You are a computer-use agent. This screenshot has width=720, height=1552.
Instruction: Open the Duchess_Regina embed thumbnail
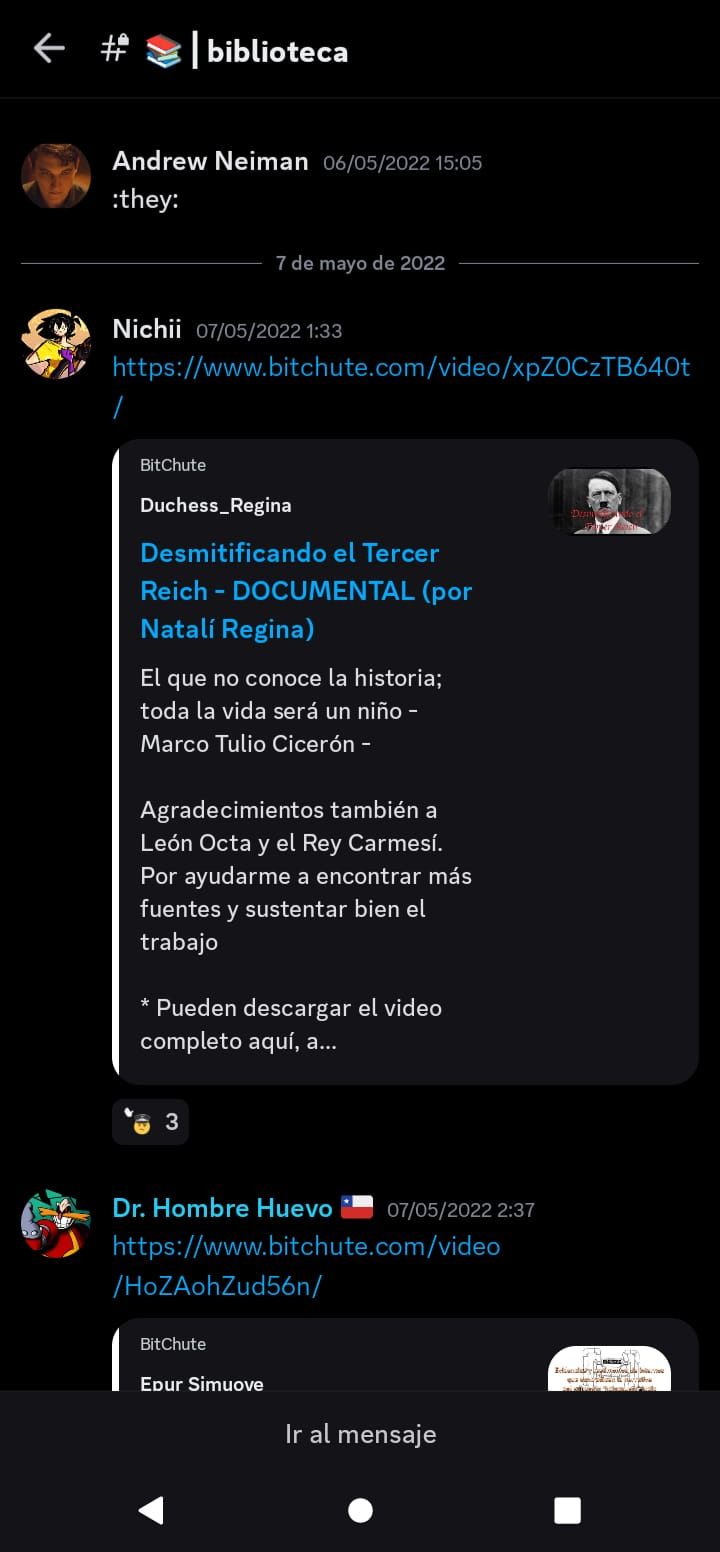(x=609, y=502)
